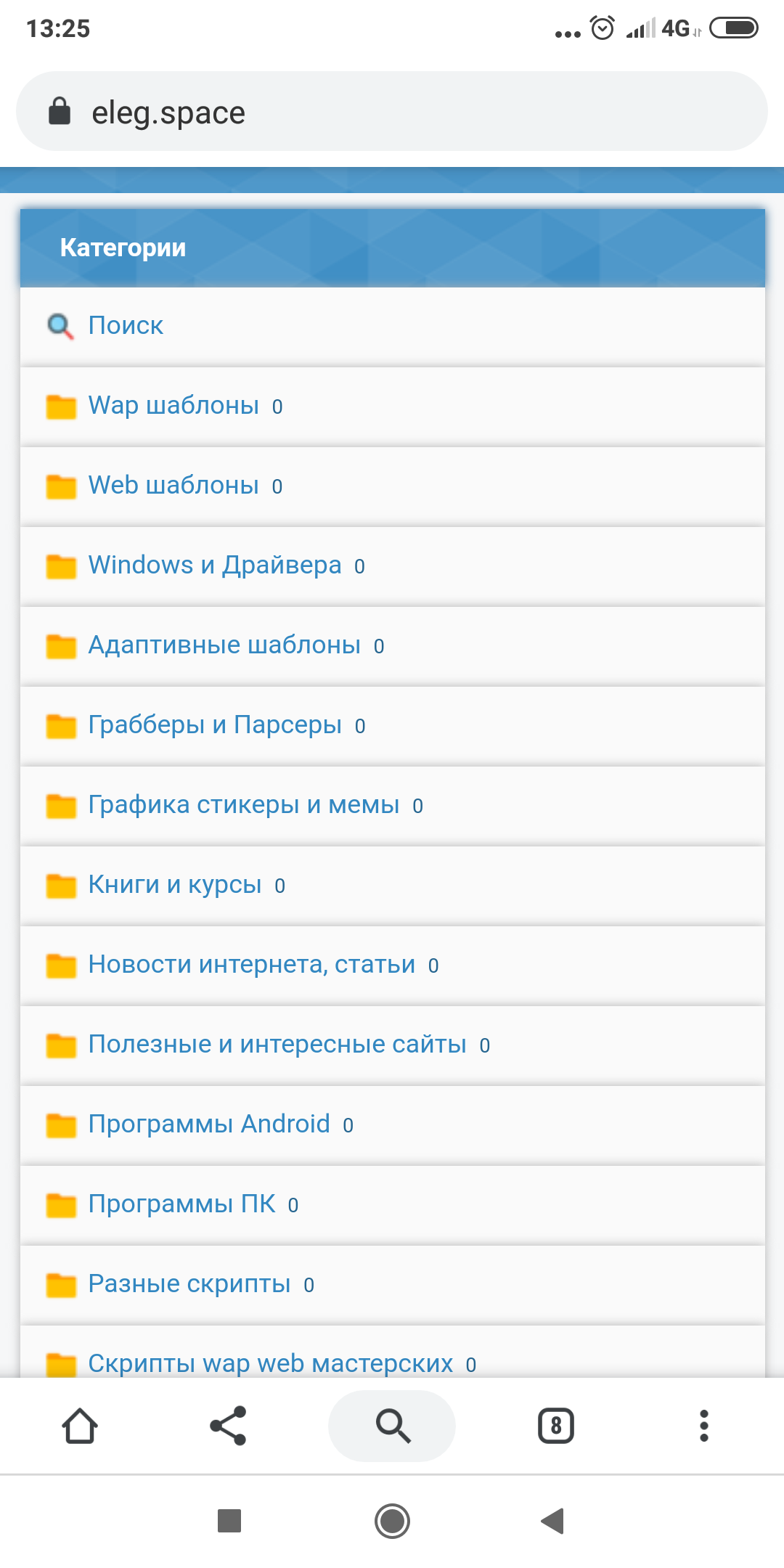Tap the browser search button
The image size is (784, 1568).
(x=392, y=1426)
